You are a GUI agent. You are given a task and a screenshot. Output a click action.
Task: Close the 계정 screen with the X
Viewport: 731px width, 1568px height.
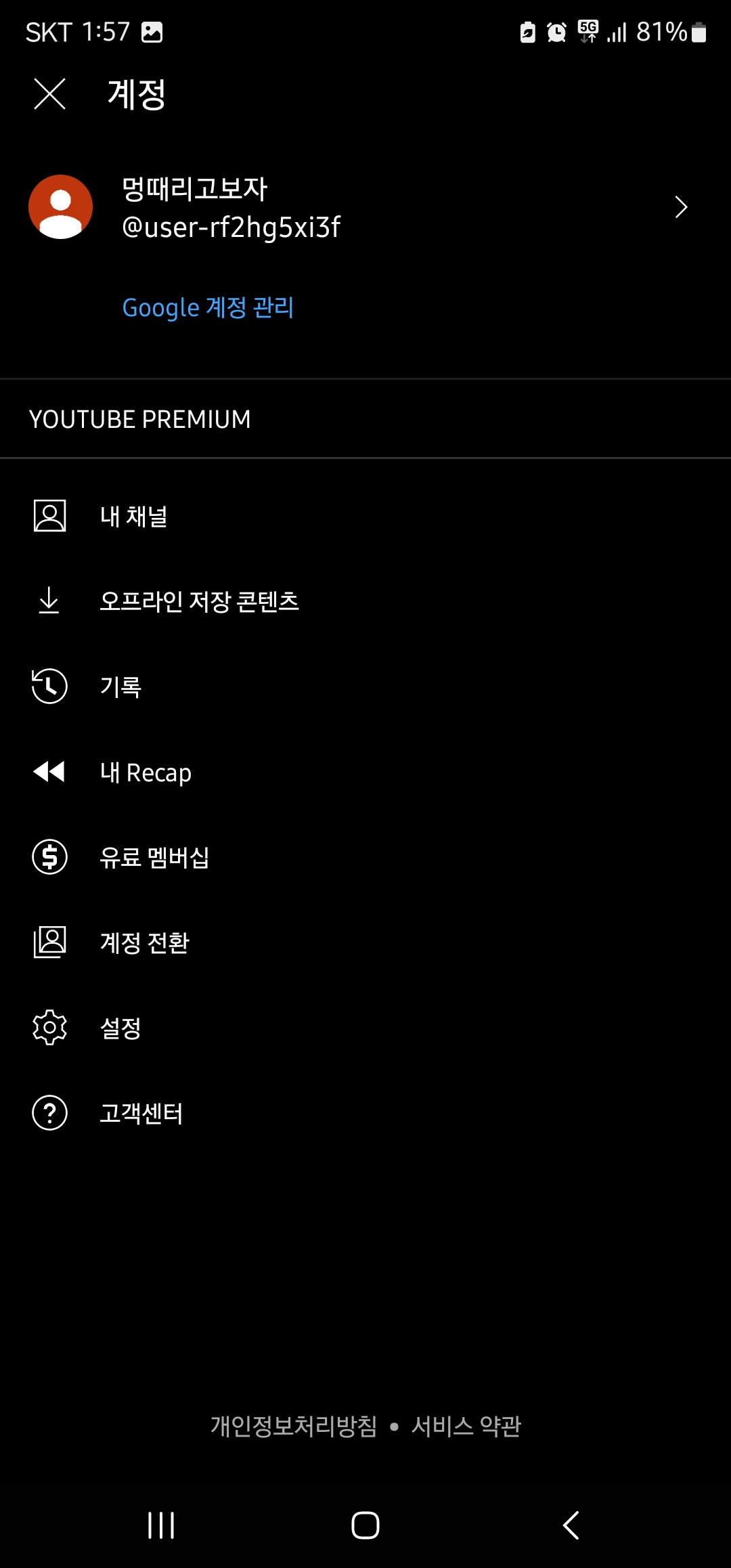click(49, 95)
